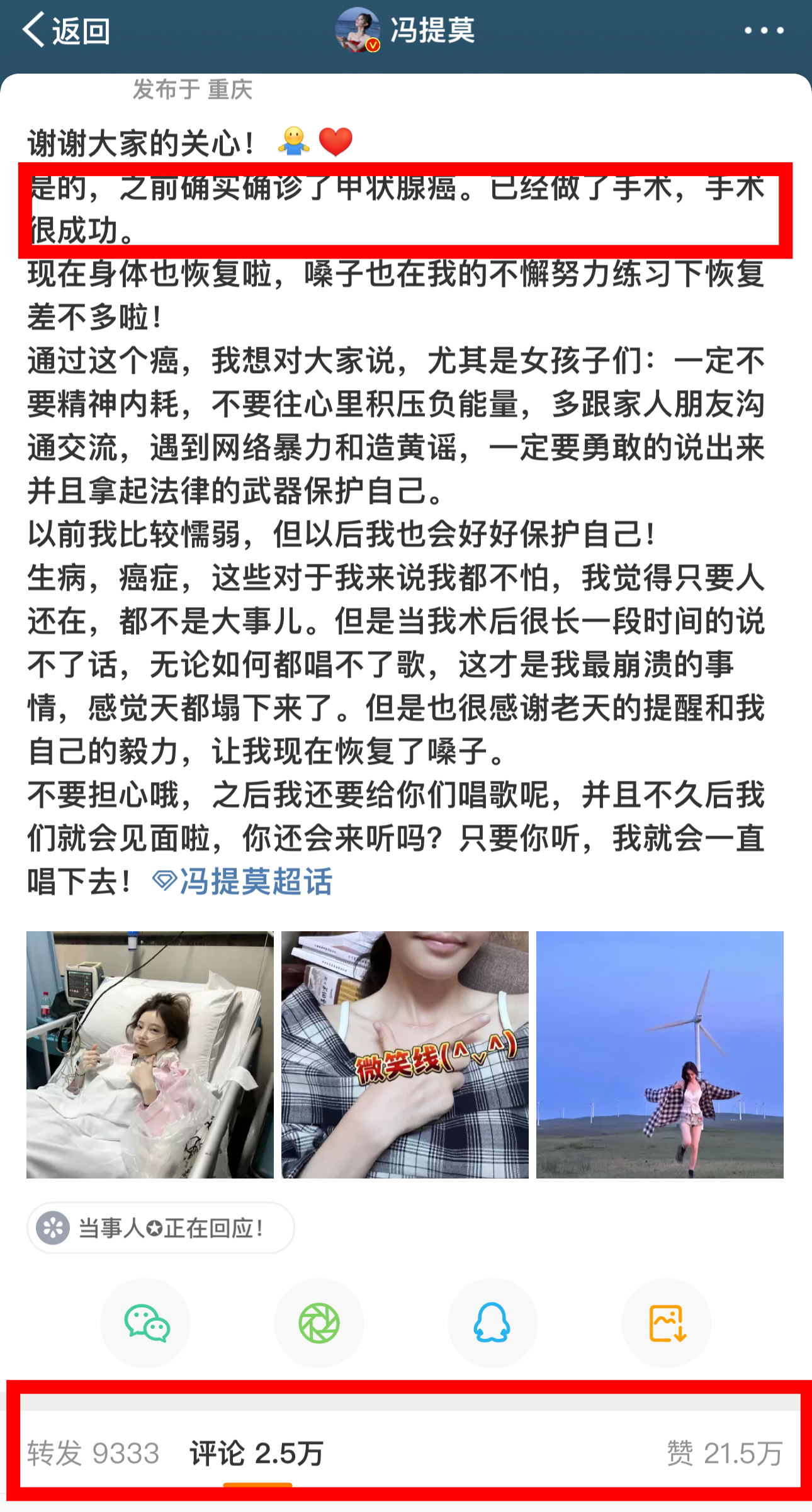
Task: Go back using the 返回 button
Action: tap(66, 30)
